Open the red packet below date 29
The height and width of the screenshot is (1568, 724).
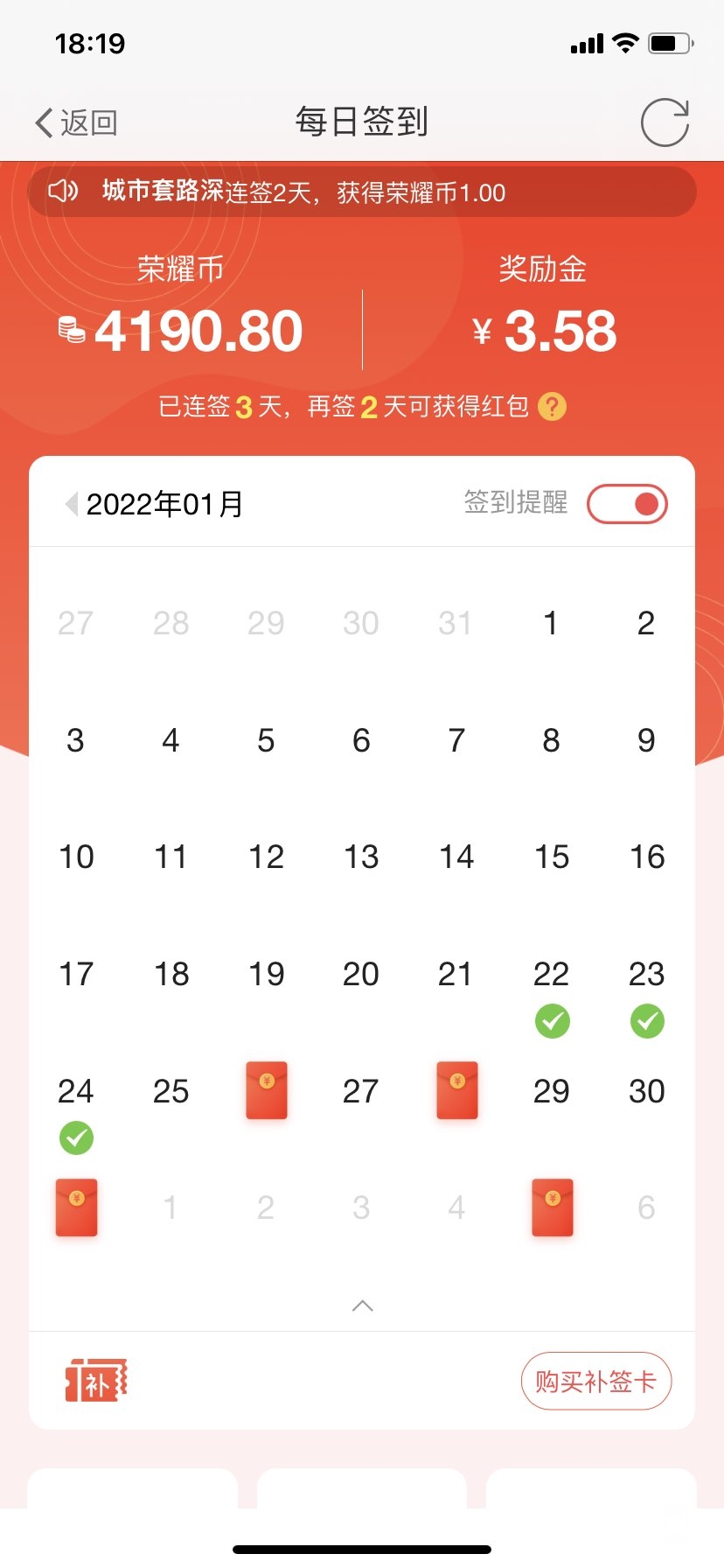click(x=552, y=1207)
